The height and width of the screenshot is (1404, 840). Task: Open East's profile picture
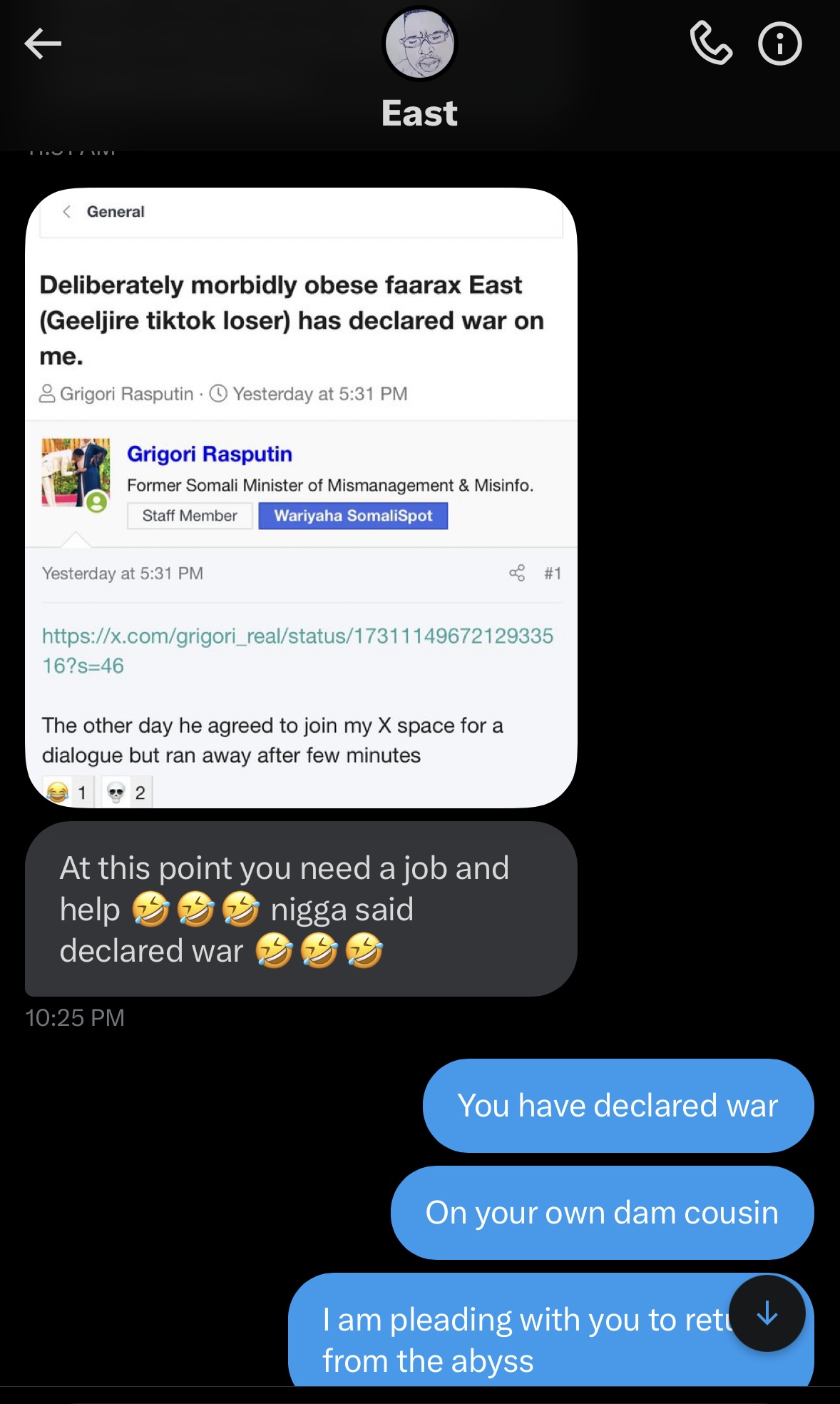point(419,43)
